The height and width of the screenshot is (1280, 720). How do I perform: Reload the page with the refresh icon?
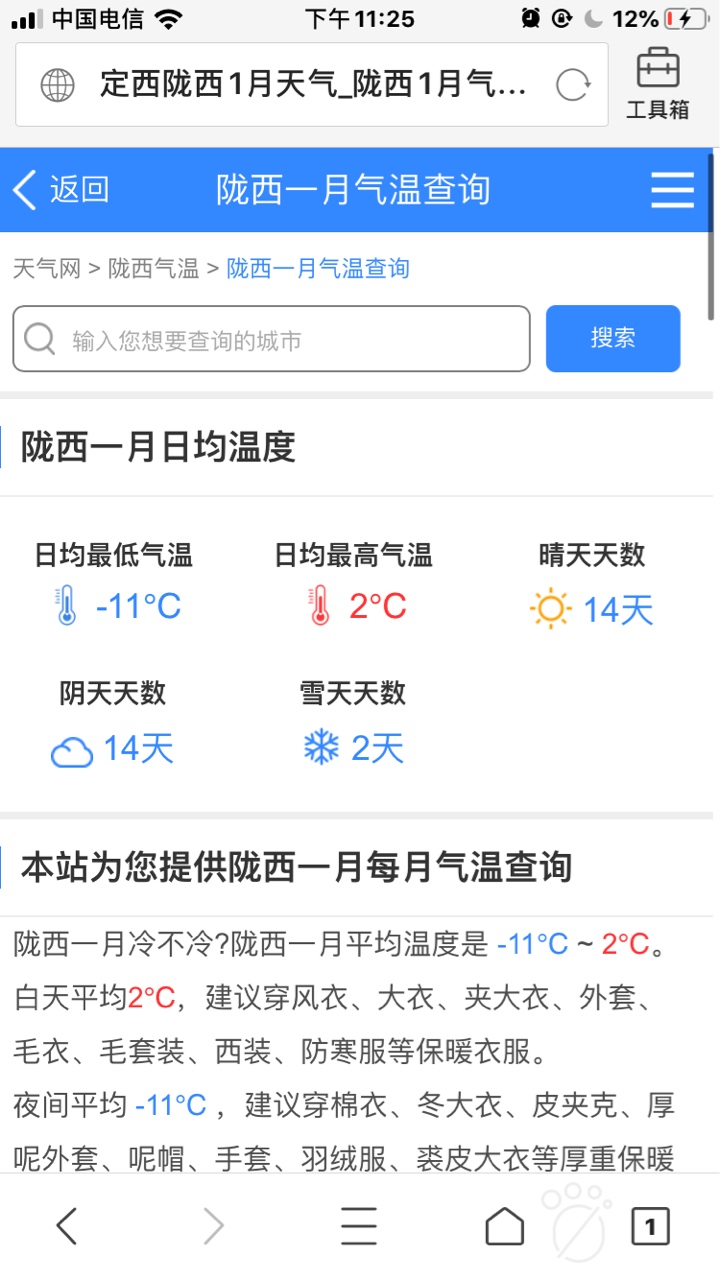(572, 85)
